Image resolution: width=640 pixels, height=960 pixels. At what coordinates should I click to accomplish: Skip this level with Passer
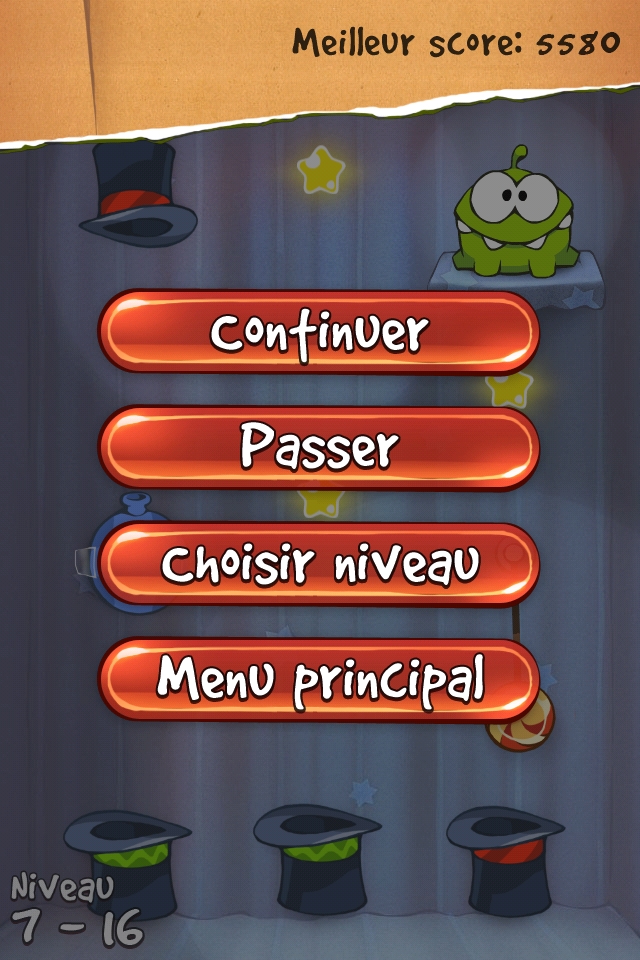(319, 447)
